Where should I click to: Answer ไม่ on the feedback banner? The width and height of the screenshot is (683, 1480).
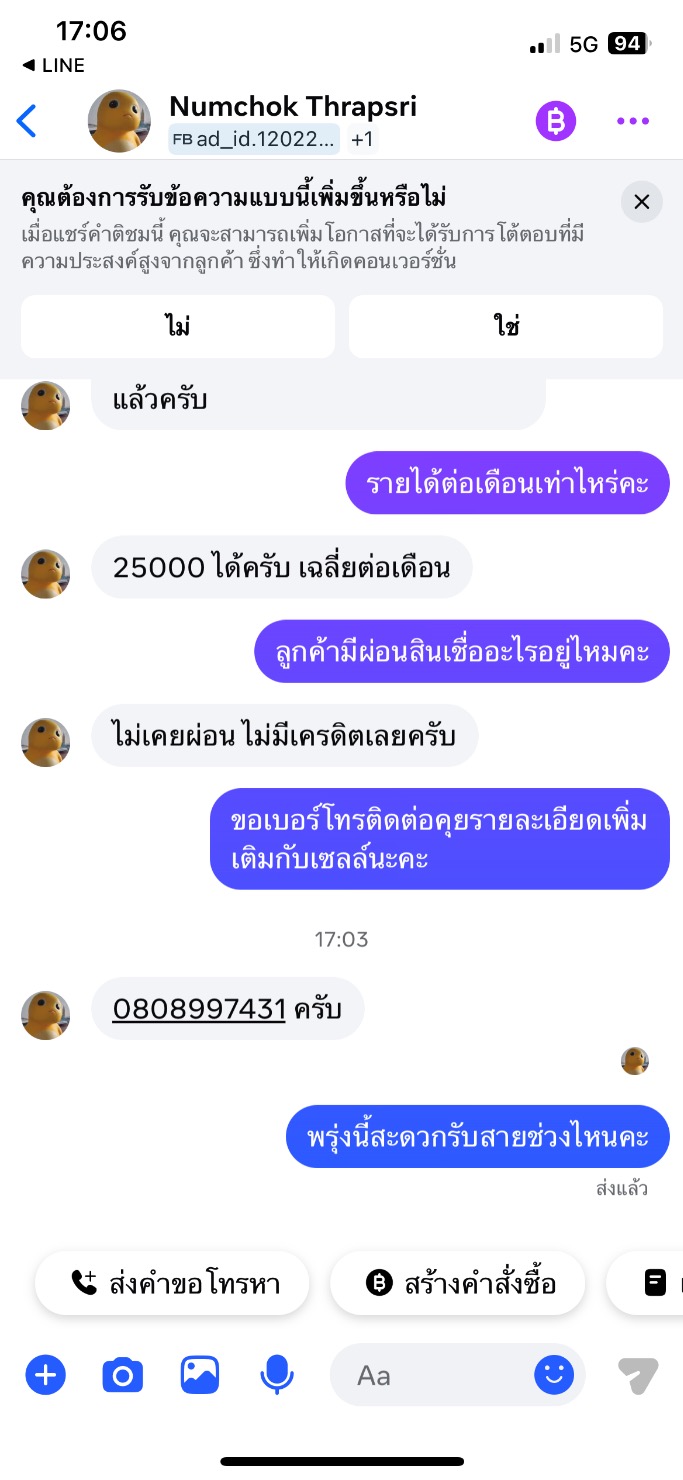(178, 326)
